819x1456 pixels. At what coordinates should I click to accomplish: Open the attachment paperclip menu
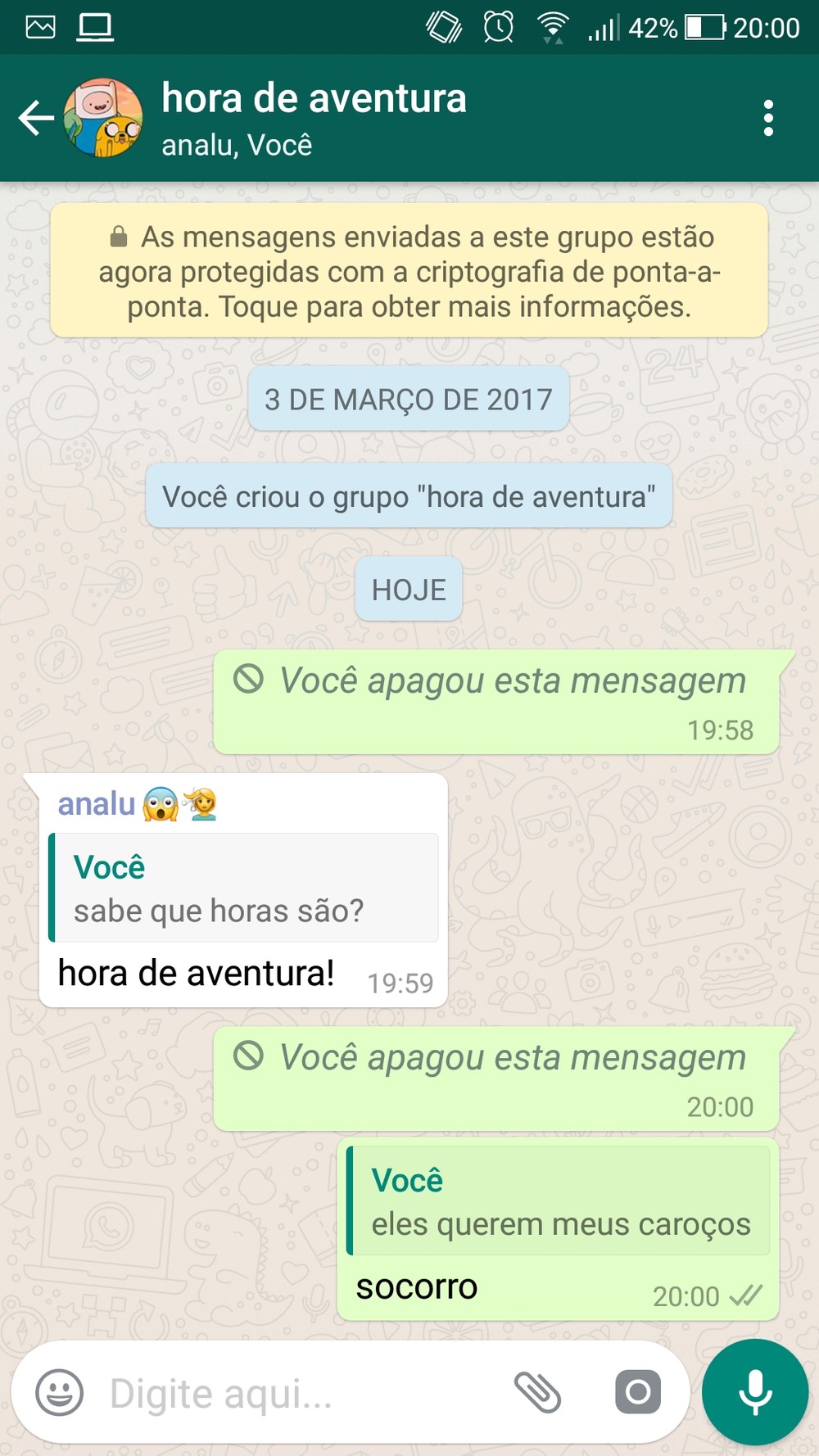(x=537, y=1392)
